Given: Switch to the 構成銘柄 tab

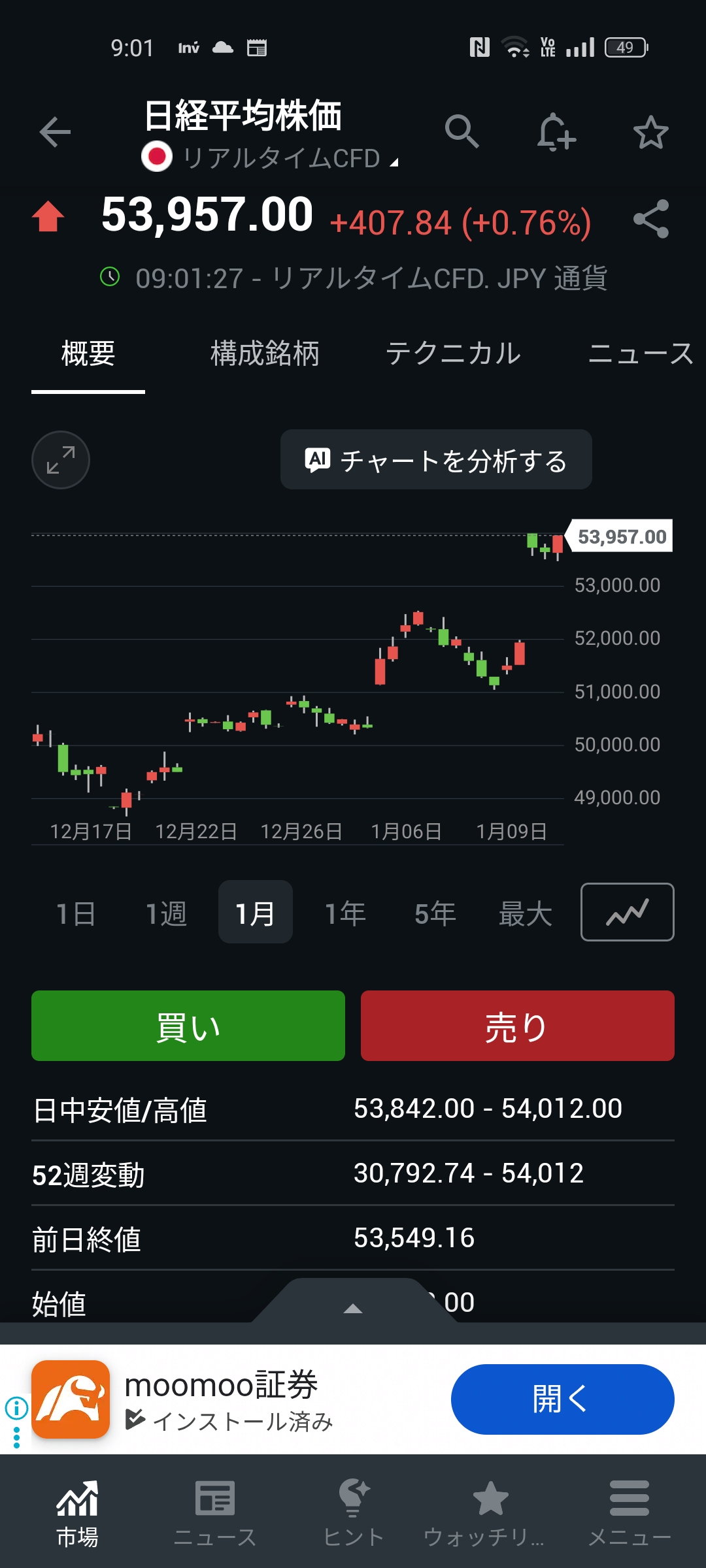Looking at the screenshot, I should tap(265, 353).
